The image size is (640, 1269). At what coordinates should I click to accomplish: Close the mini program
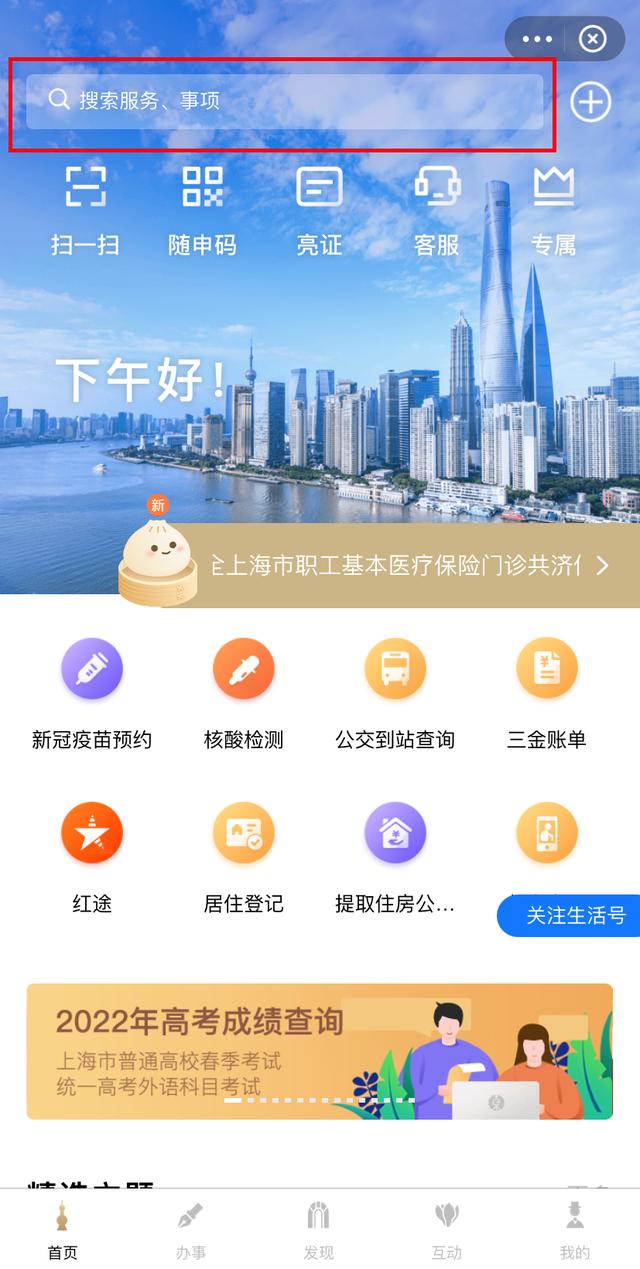click(x=592, y=39)
